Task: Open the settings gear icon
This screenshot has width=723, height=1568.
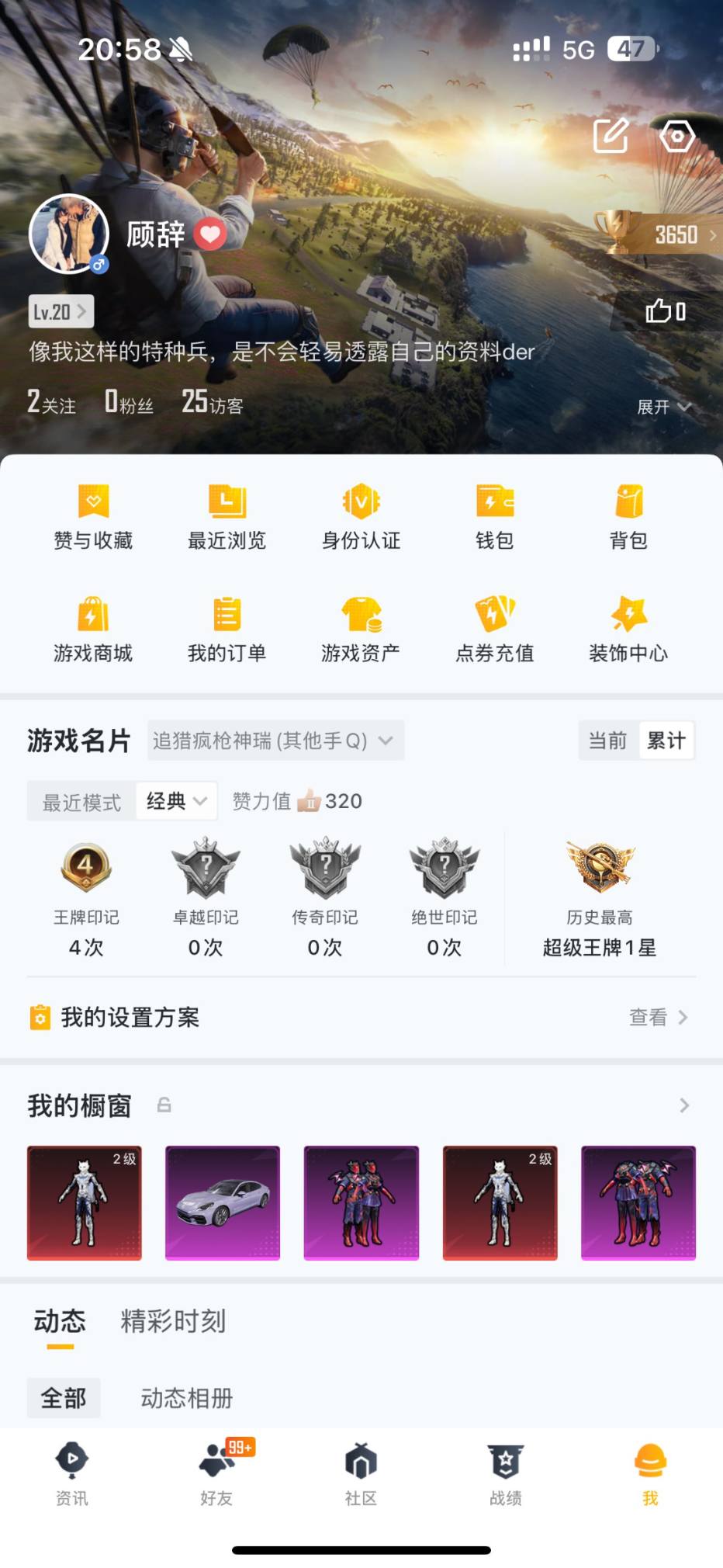Action: [676, 136]
